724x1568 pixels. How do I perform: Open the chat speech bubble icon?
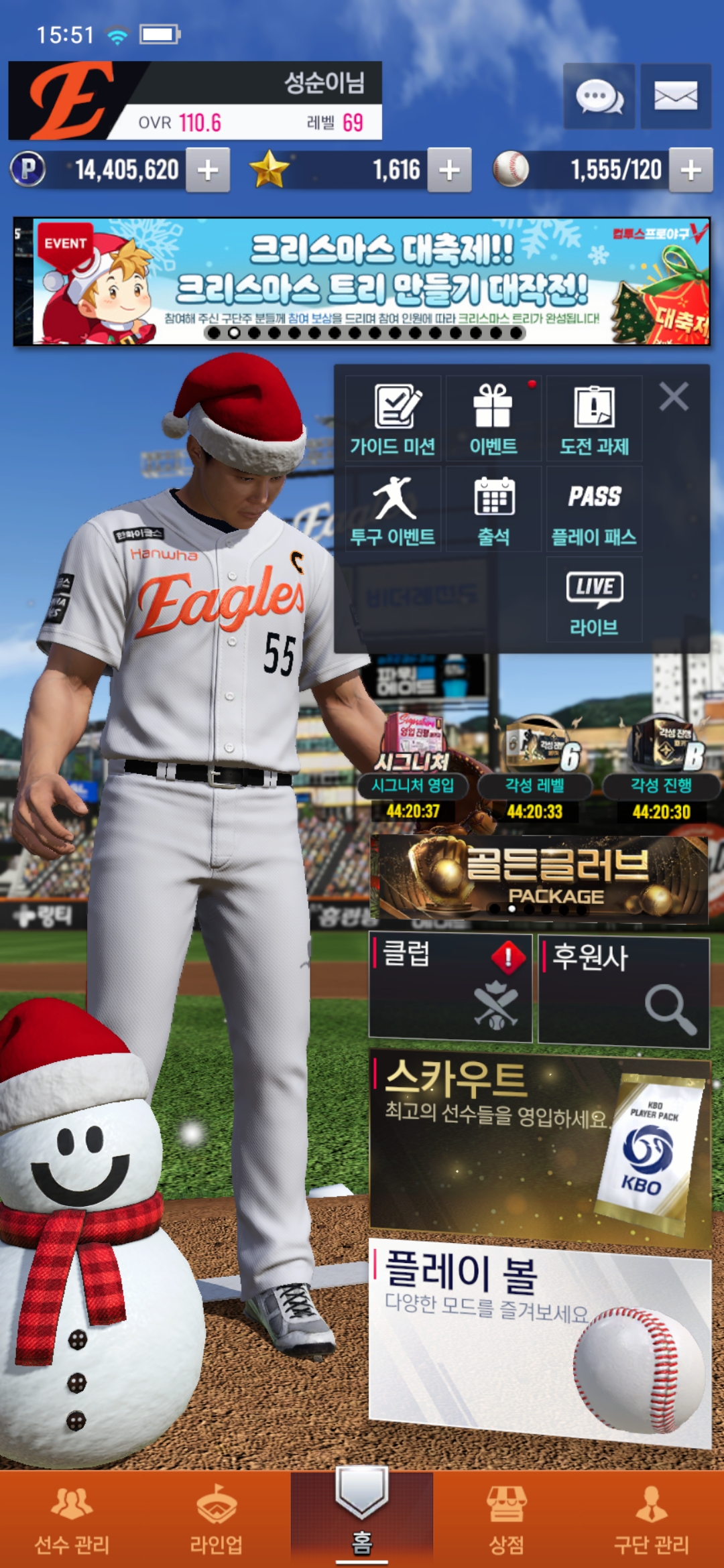599,96
